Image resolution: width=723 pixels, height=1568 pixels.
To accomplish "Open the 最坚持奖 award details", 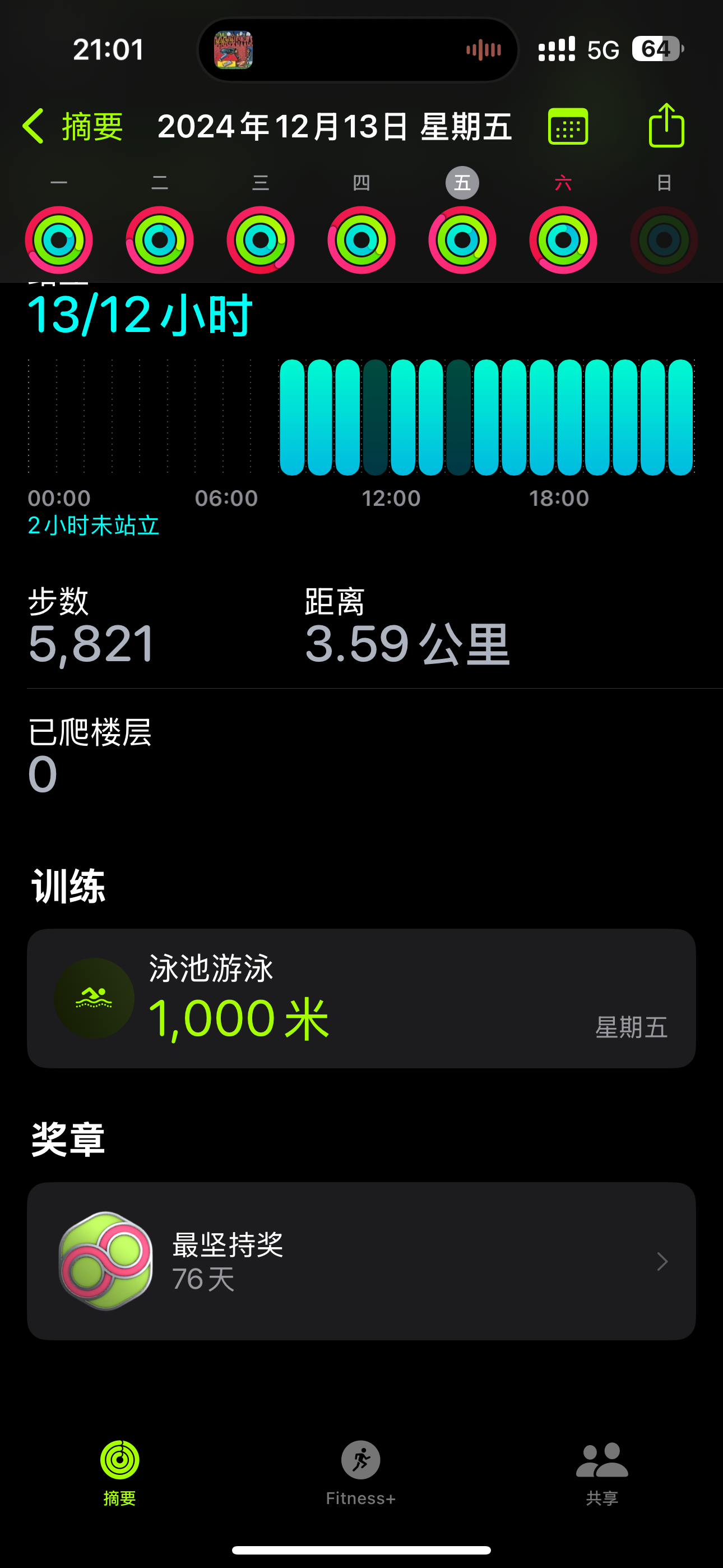I will pyautogui.click(x=361, y=1261).
